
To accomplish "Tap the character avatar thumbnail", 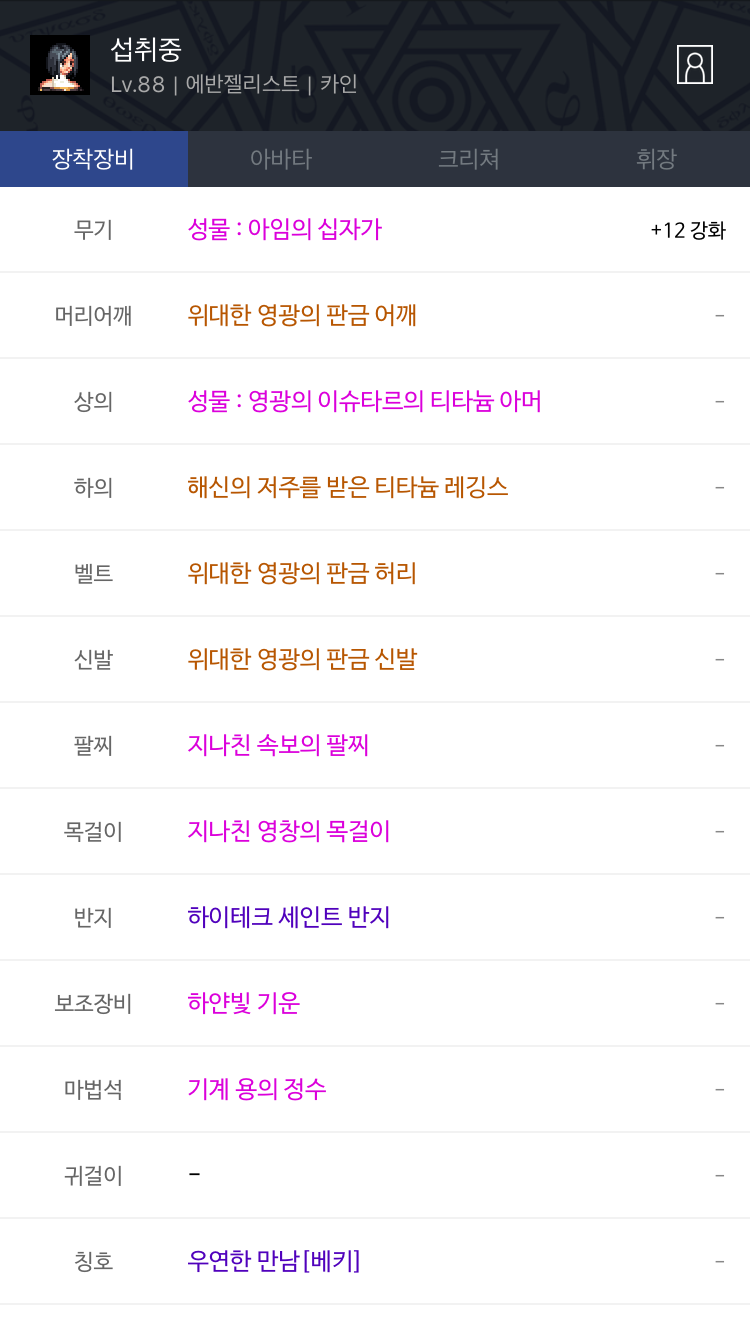I will (60, 65).
